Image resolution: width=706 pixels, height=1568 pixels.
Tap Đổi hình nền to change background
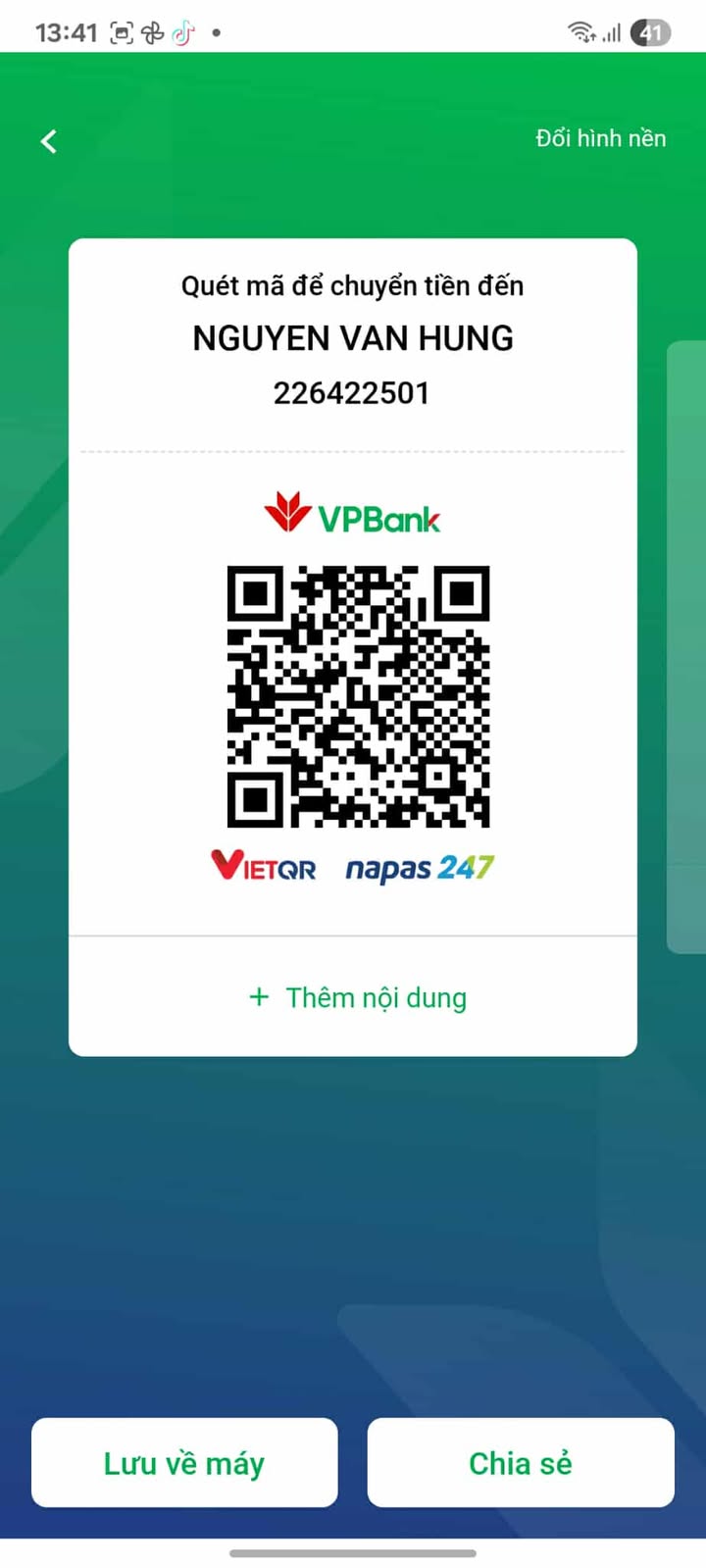(600, 138)
